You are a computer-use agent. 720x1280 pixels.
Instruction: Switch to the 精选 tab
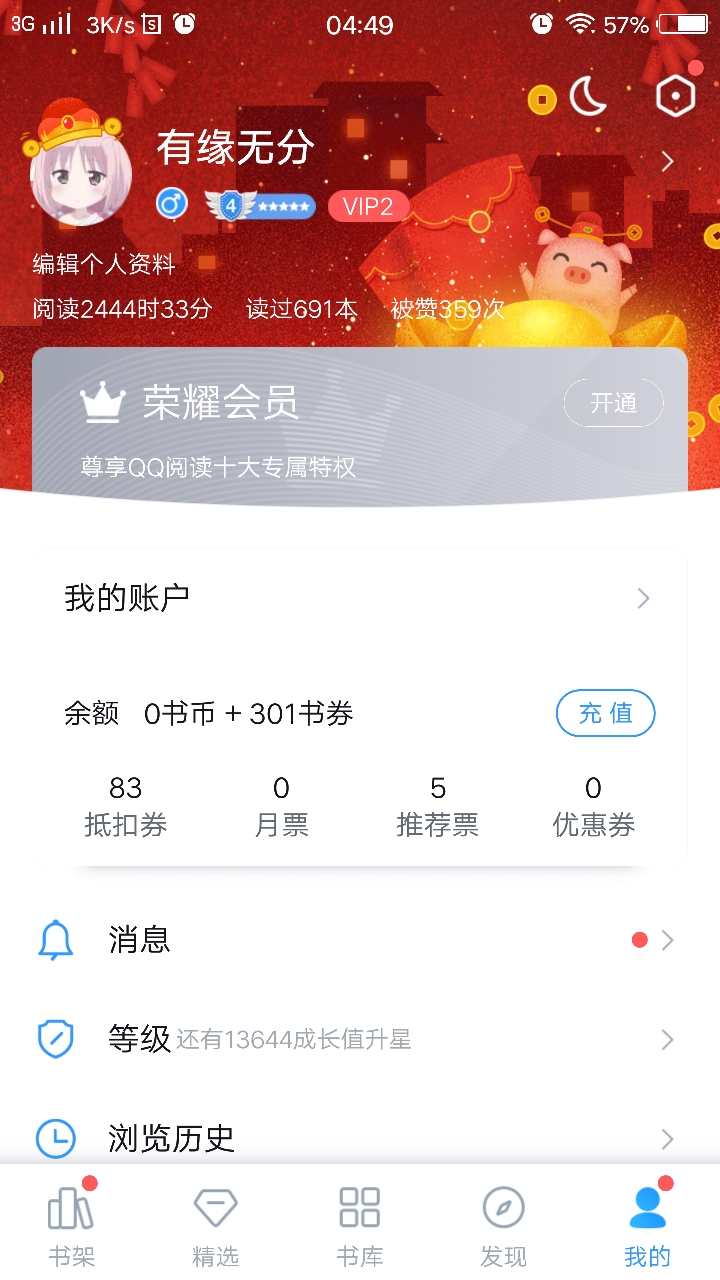(x=216, y=1224)
